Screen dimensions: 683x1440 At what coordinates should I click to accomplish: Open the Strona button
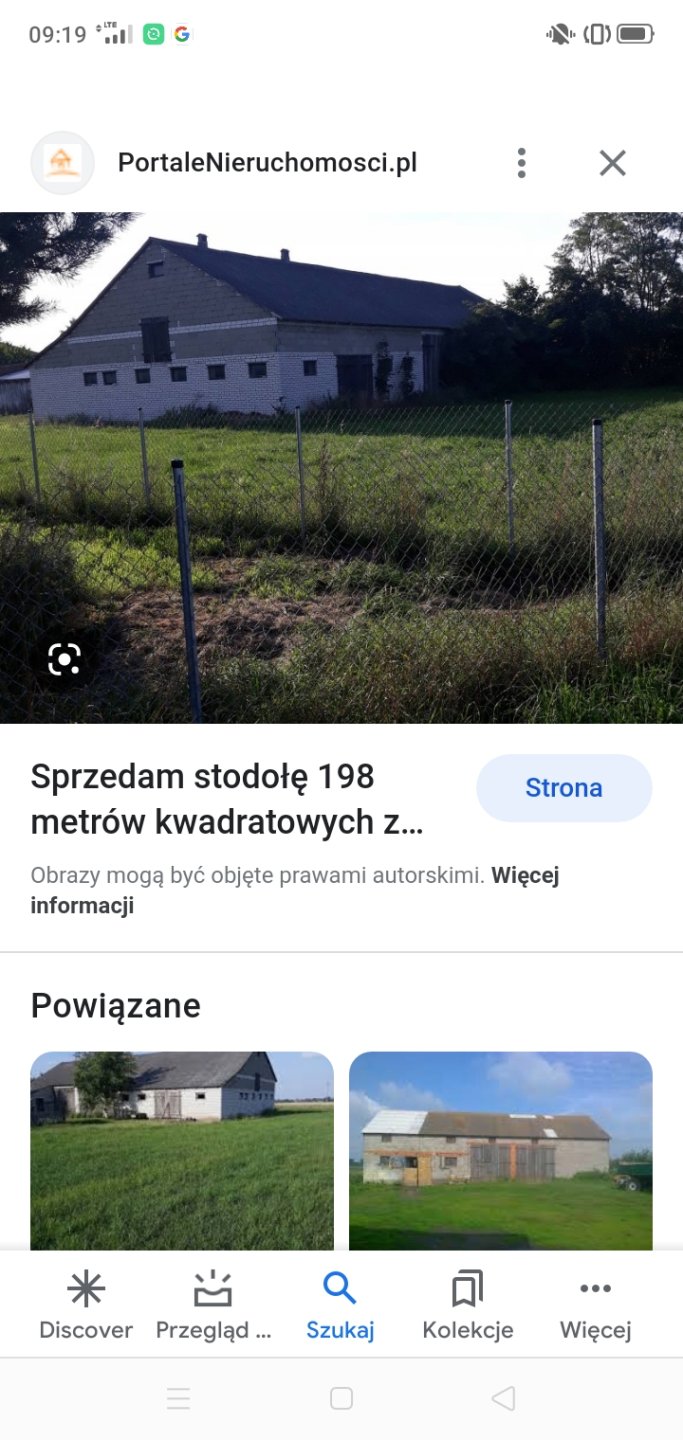coord(564,788)
